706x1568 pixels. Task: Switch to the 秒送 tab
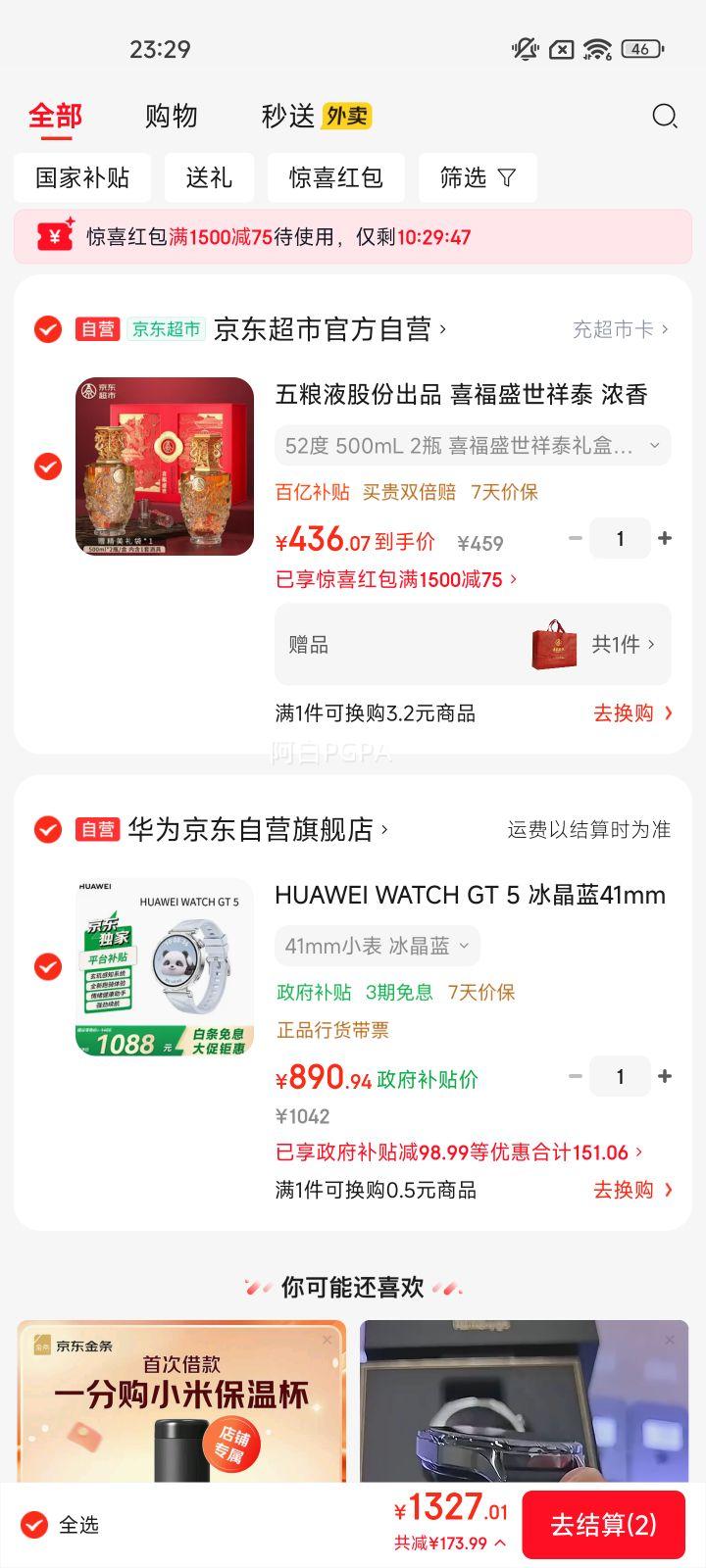point(286,116)
